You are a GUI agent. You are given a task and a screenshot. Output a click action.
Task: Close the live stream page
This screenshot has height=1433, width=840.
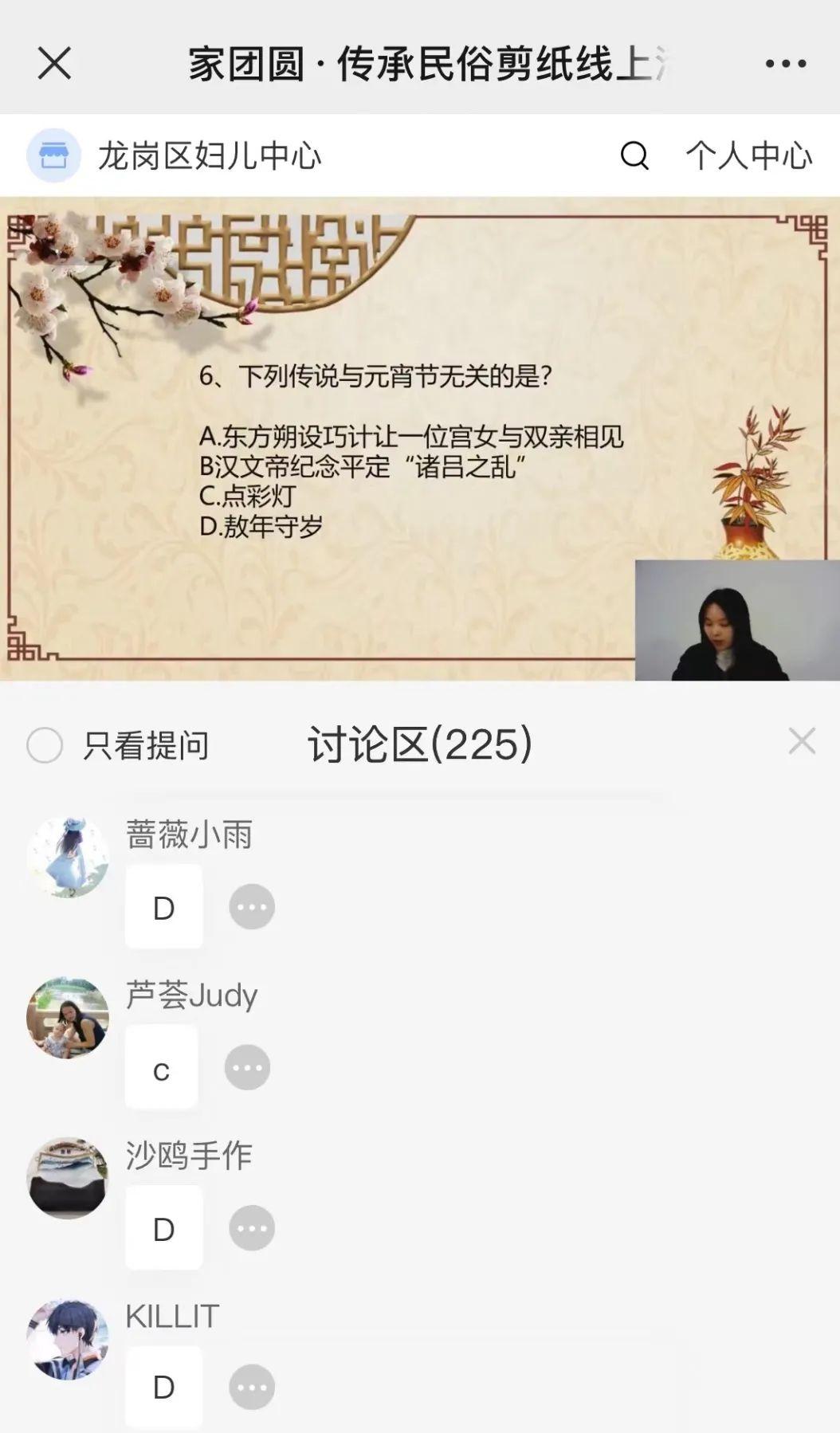pyautogui.click(x=54, y=63)
